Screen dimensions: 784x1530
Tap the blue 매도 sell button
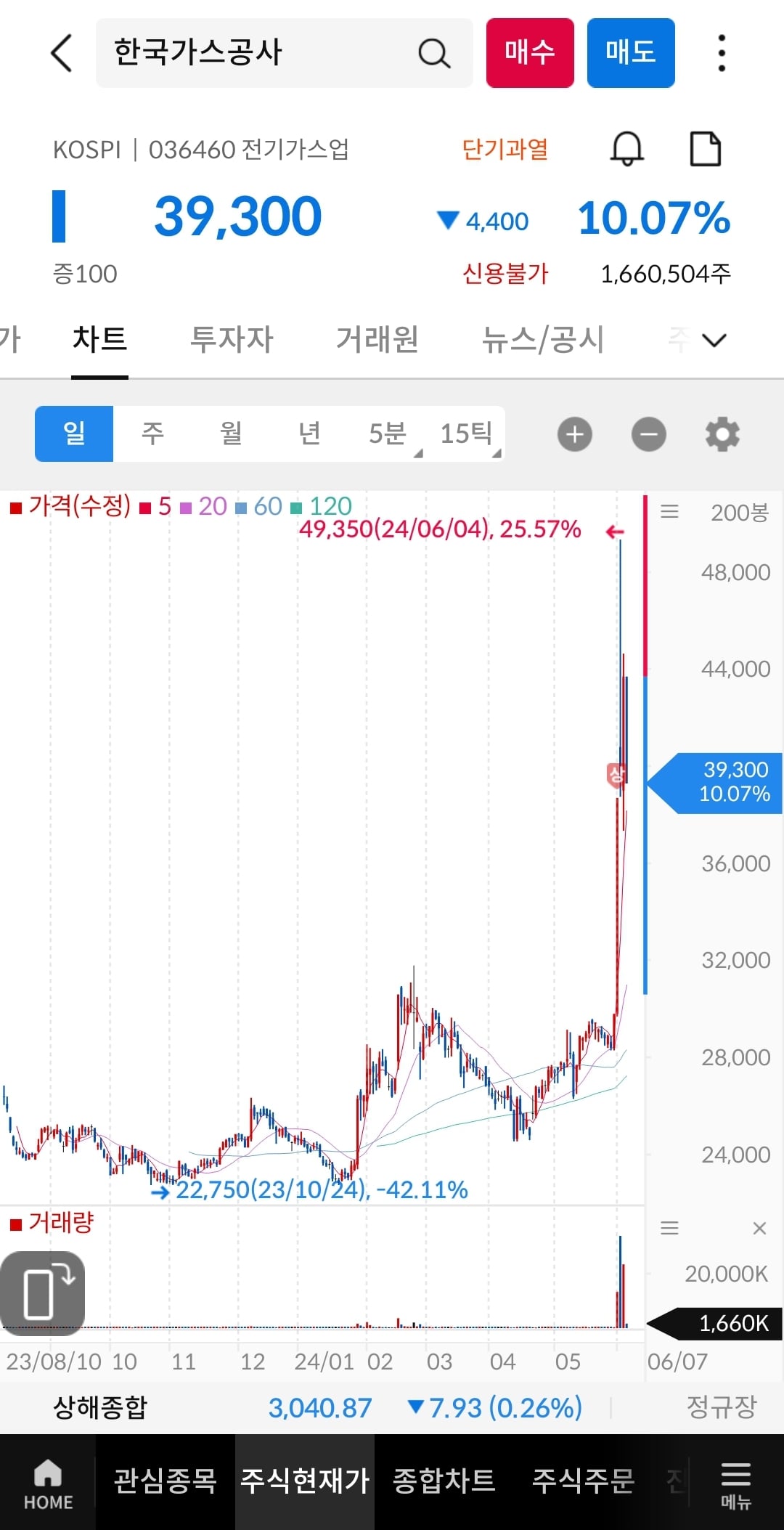tap(631, 53)
